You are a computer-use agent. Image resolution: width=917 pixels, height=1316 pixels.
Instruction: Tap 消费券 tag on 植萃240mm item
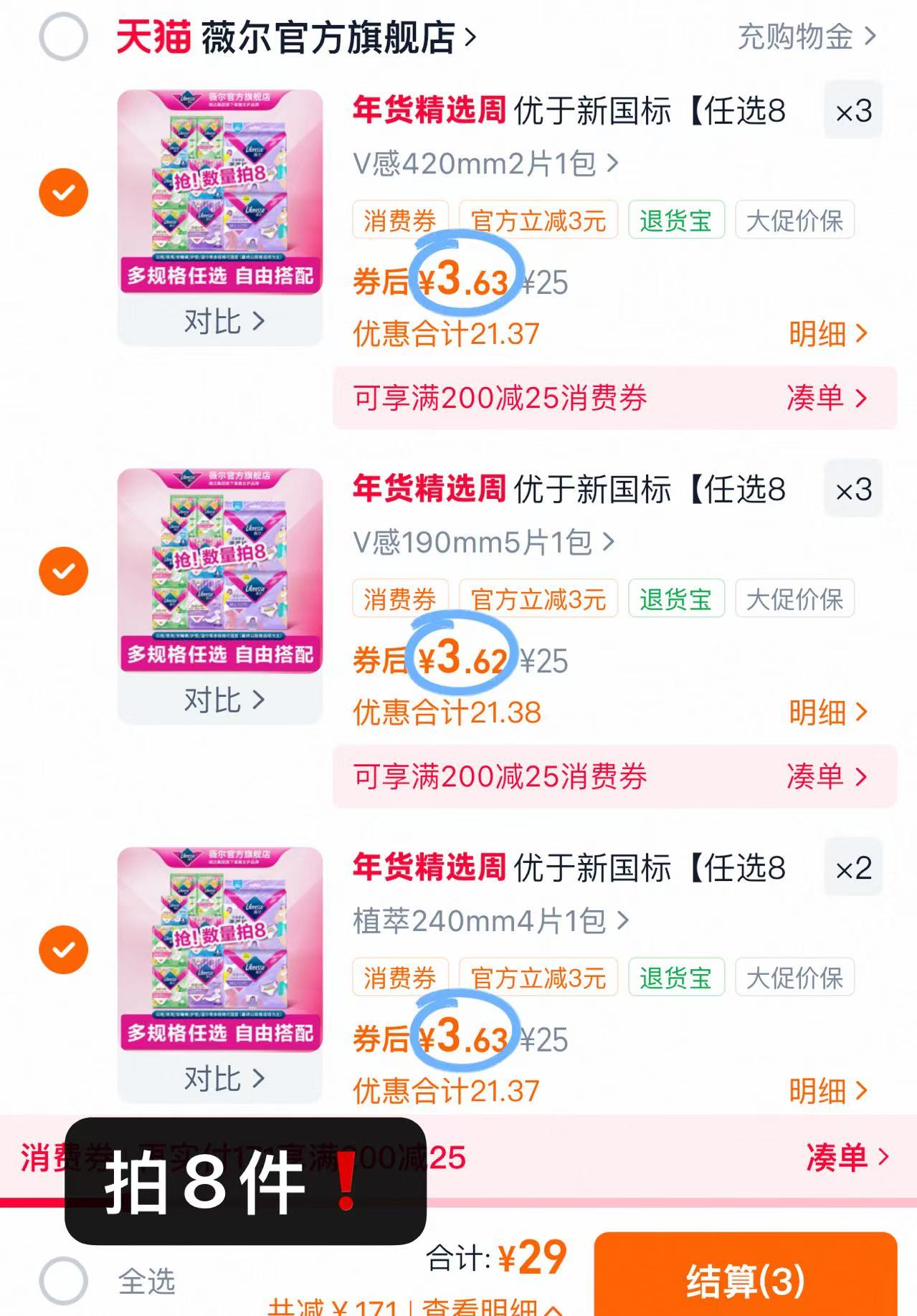pyautogui.click(x=399, y=976)
